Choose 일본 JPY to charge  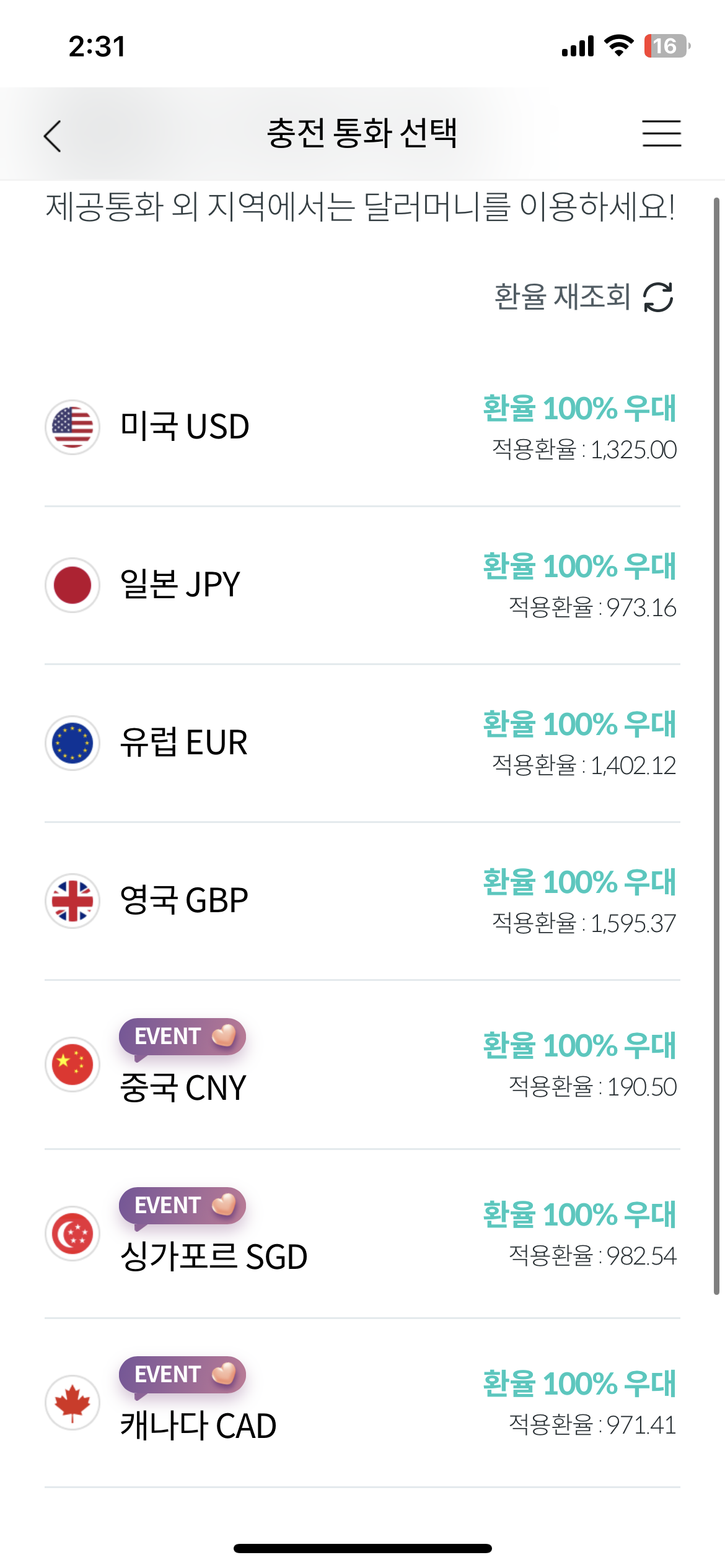[362, 585]
